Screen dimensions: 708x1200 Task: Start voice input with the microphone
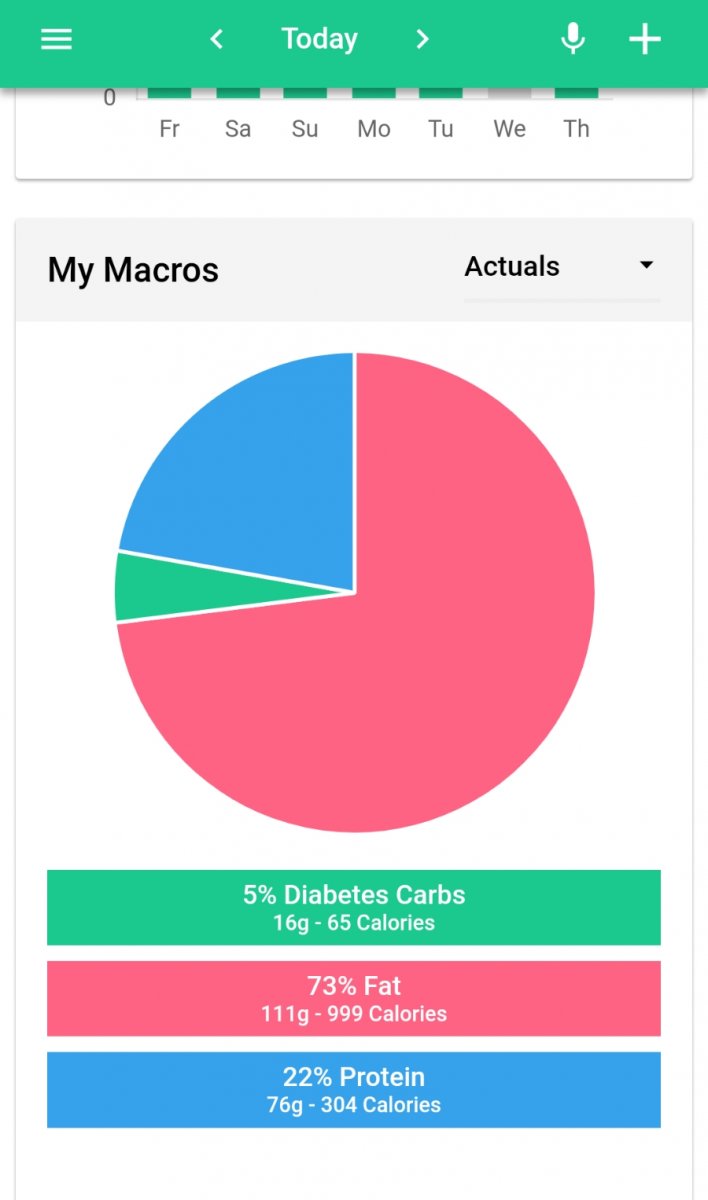[x=572, y=40]
